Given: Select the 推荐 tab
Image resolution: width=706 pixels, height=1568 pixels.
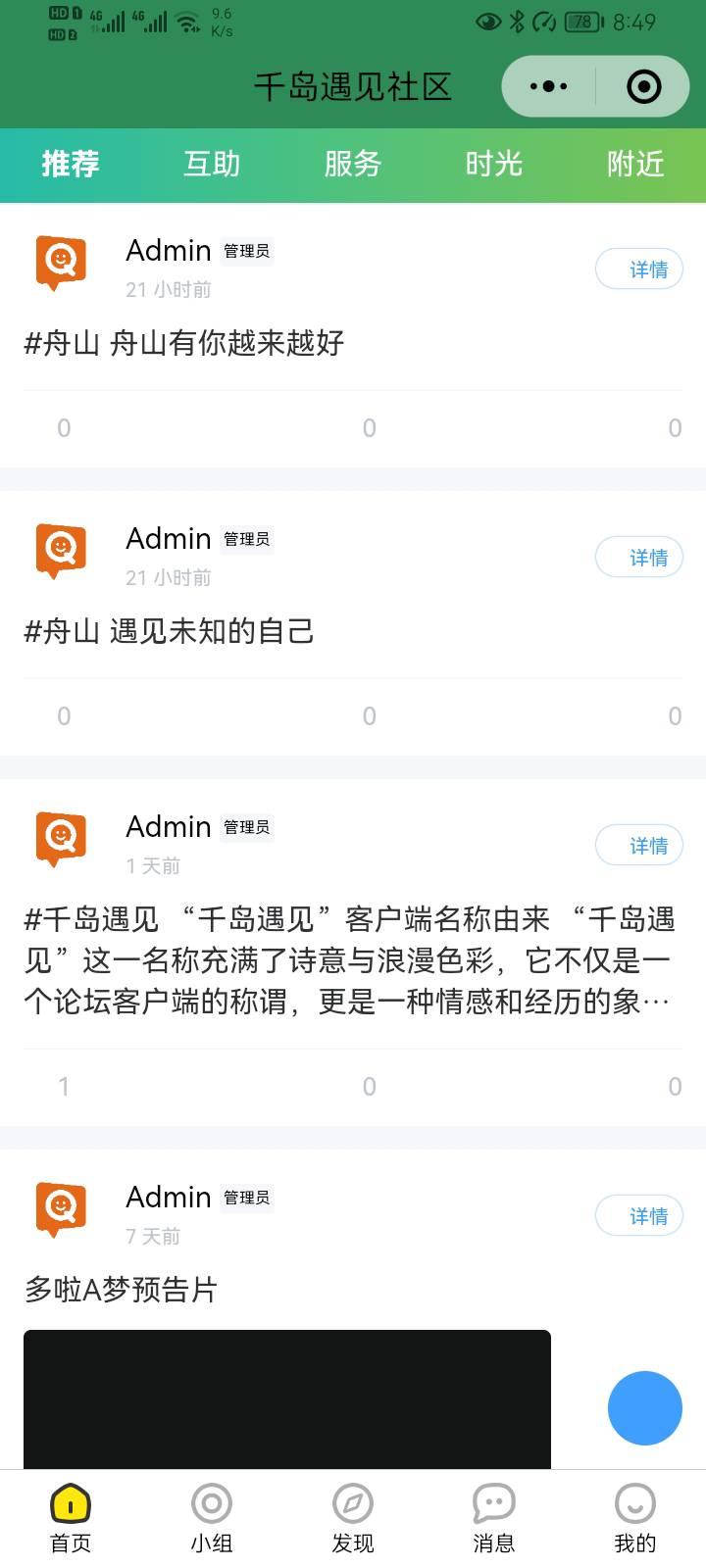Looking at the screenshot, I should tap(71, 164).
